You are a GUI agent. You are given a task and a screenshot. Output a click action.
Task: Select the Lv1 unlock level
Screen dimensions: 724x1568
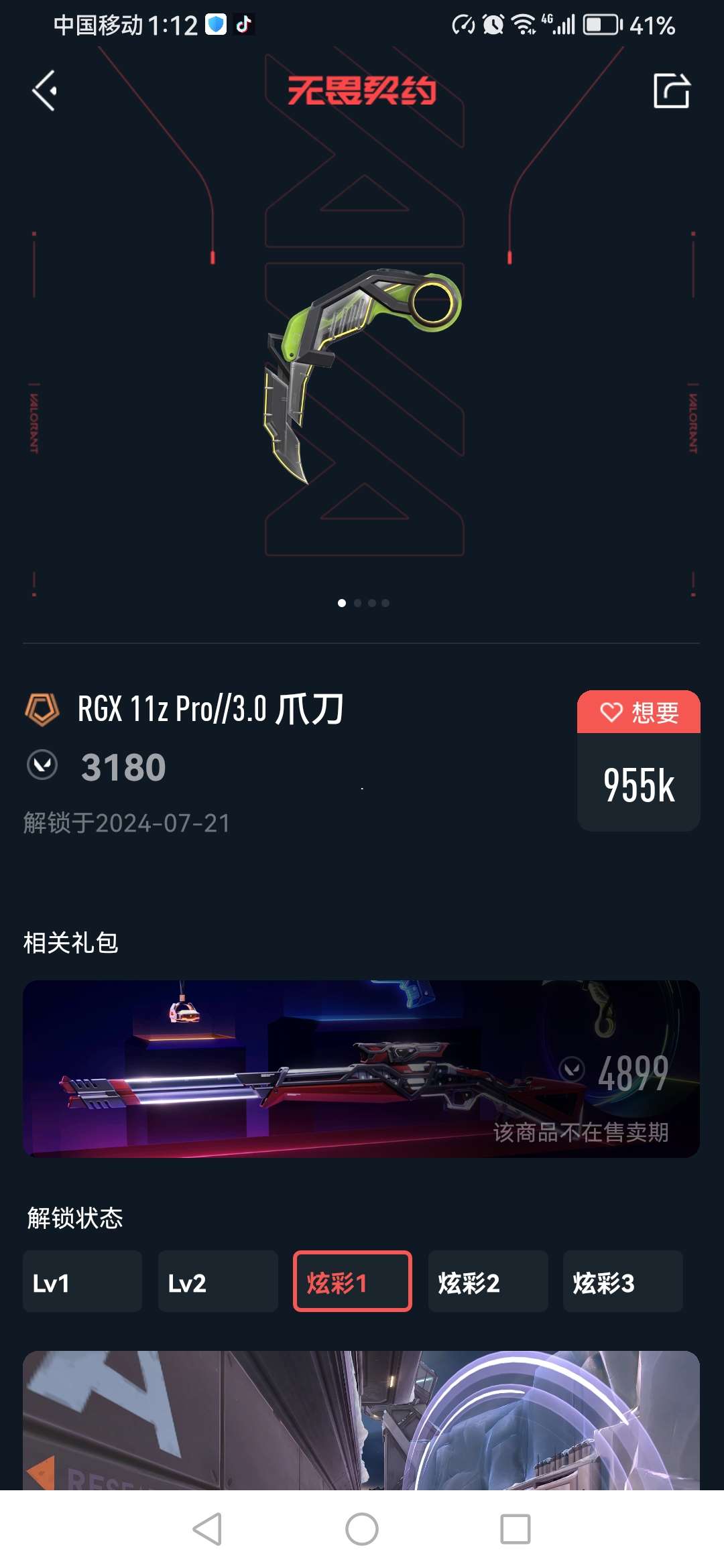(x=82, y=1281)
